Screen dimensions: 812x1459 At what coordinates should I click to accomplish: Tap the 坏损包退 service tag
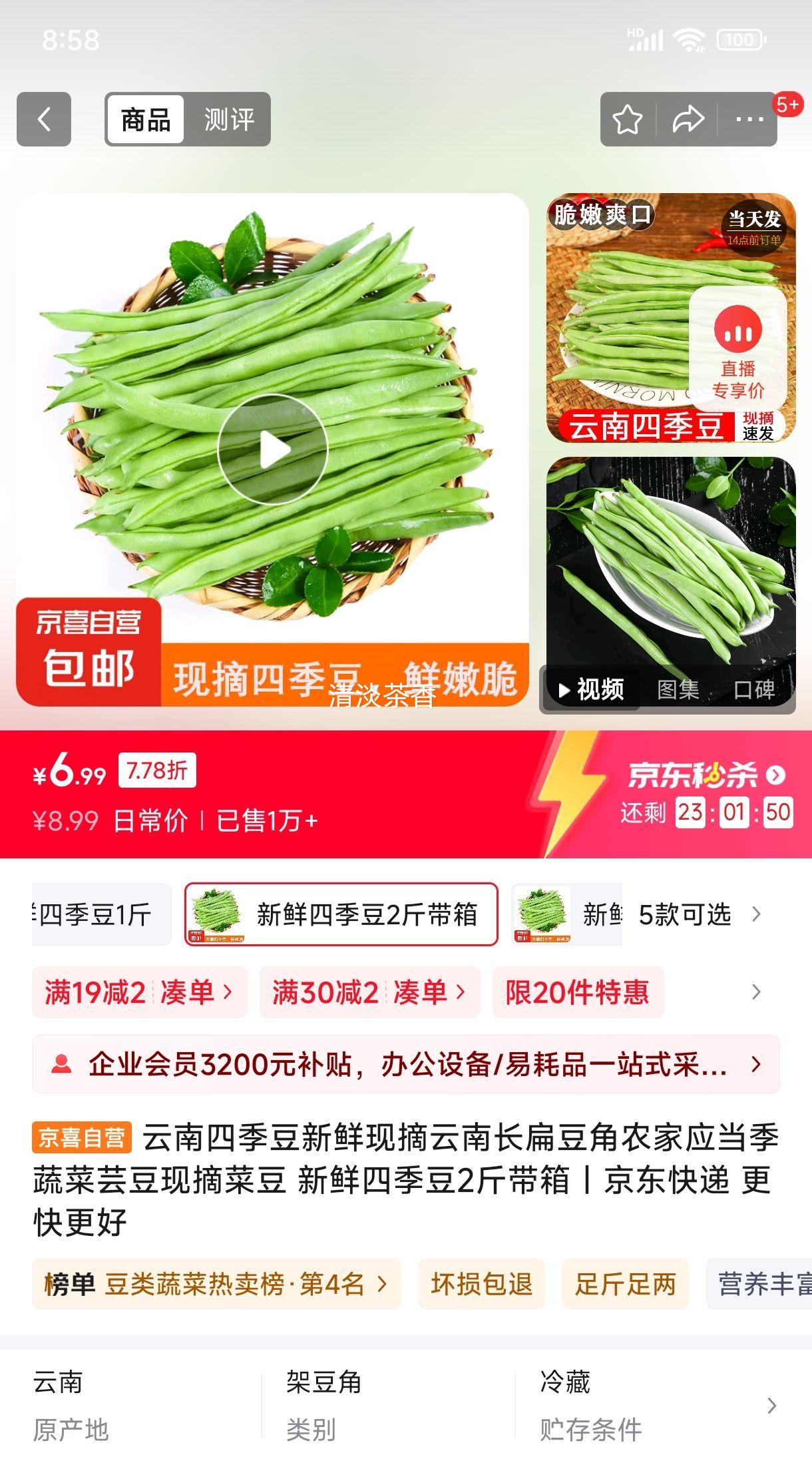pyautogui.click(x=481, y=1284)
